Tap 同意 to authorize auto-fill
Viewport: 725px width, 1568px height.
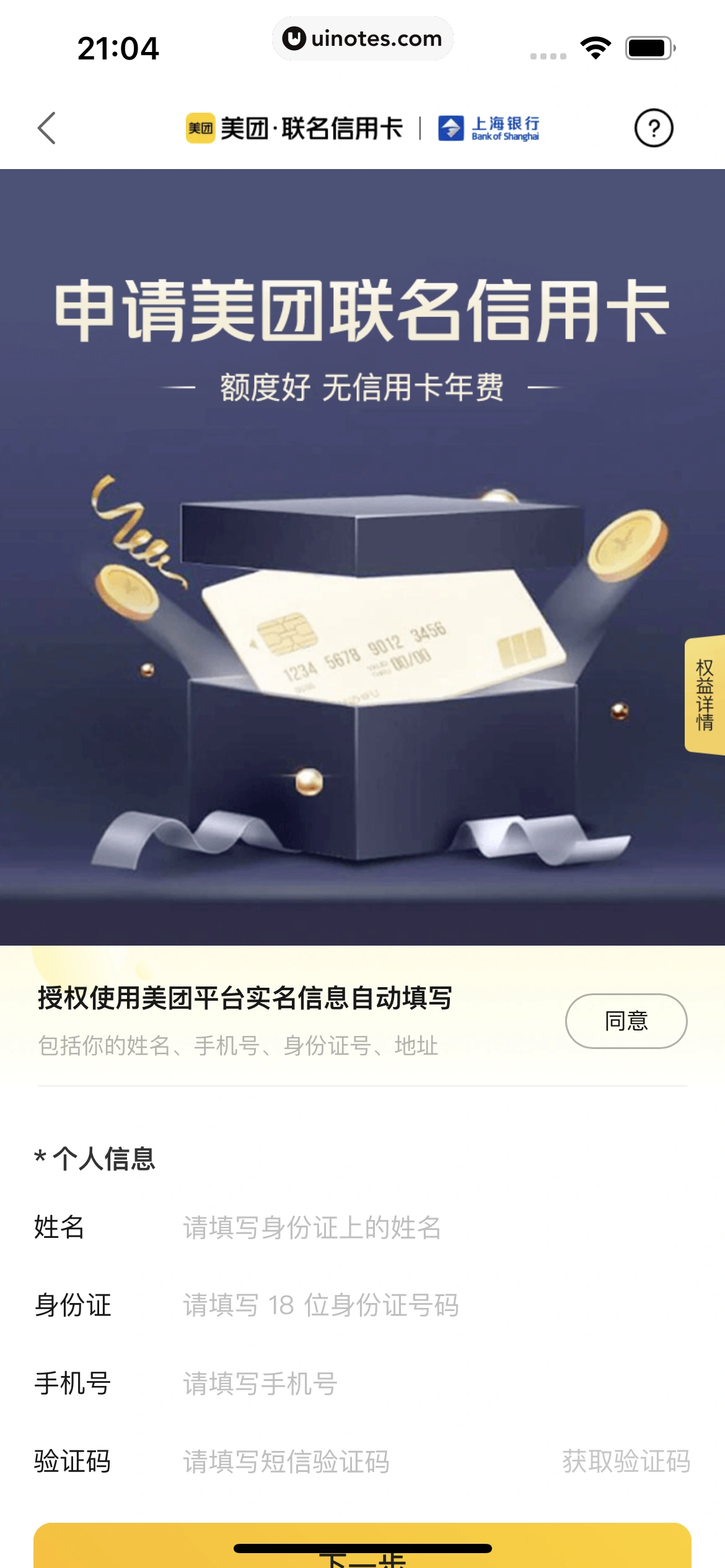(x=626, y=1021)
